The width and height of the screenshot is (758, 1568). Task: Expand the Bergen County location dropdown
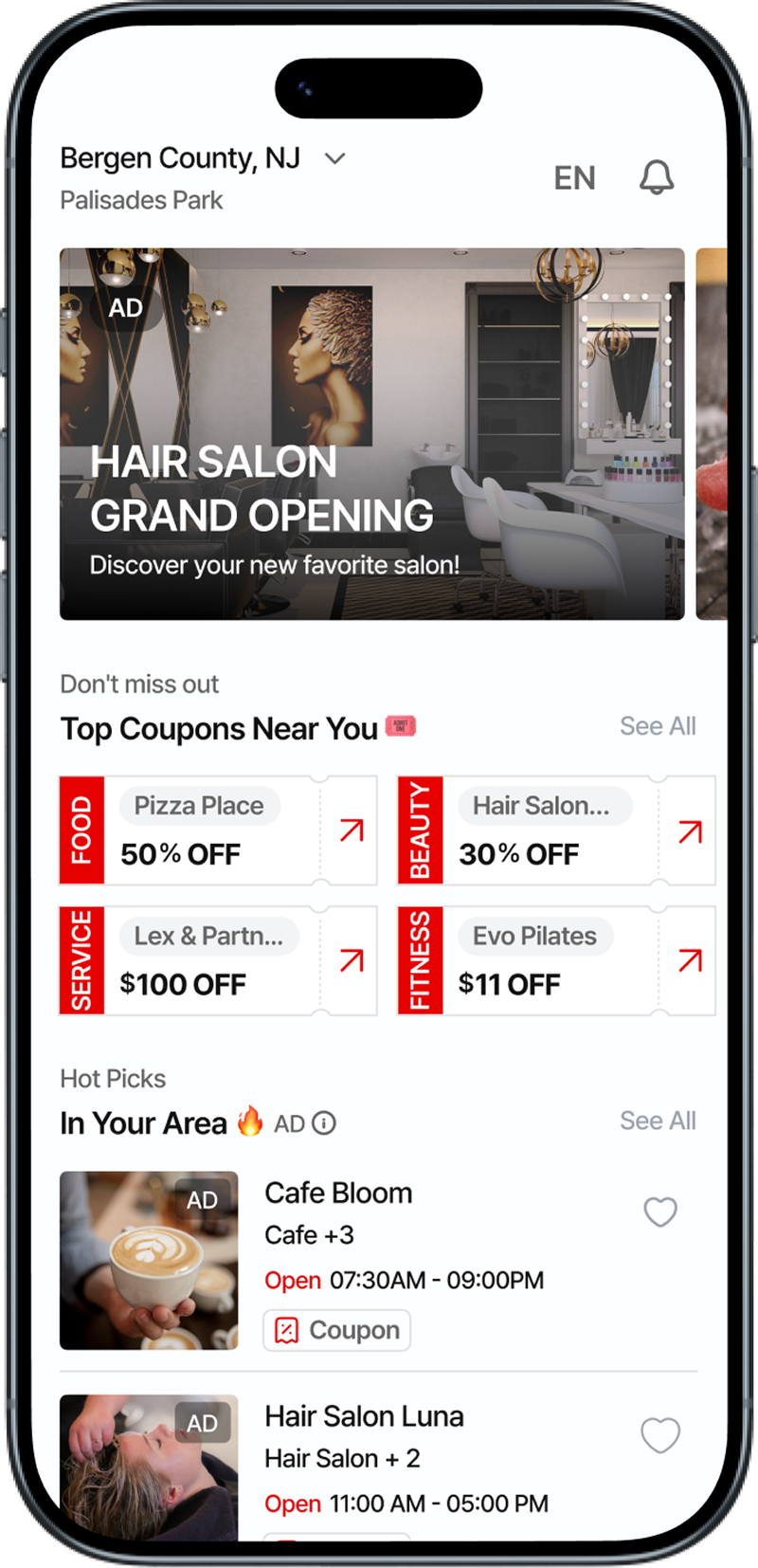click(x=334, y=158)
